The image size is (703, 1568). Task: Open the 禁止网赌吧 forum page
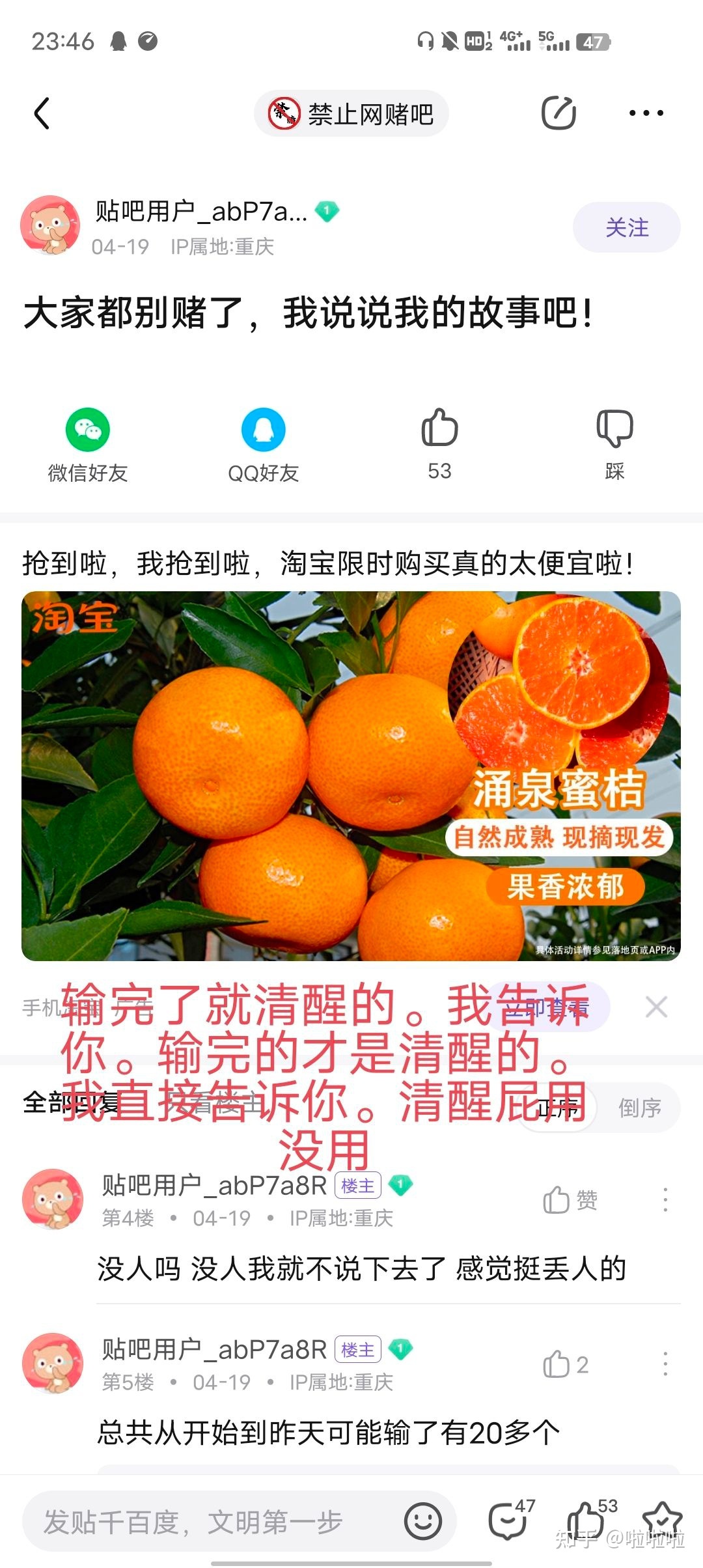(x=351, y=114)
